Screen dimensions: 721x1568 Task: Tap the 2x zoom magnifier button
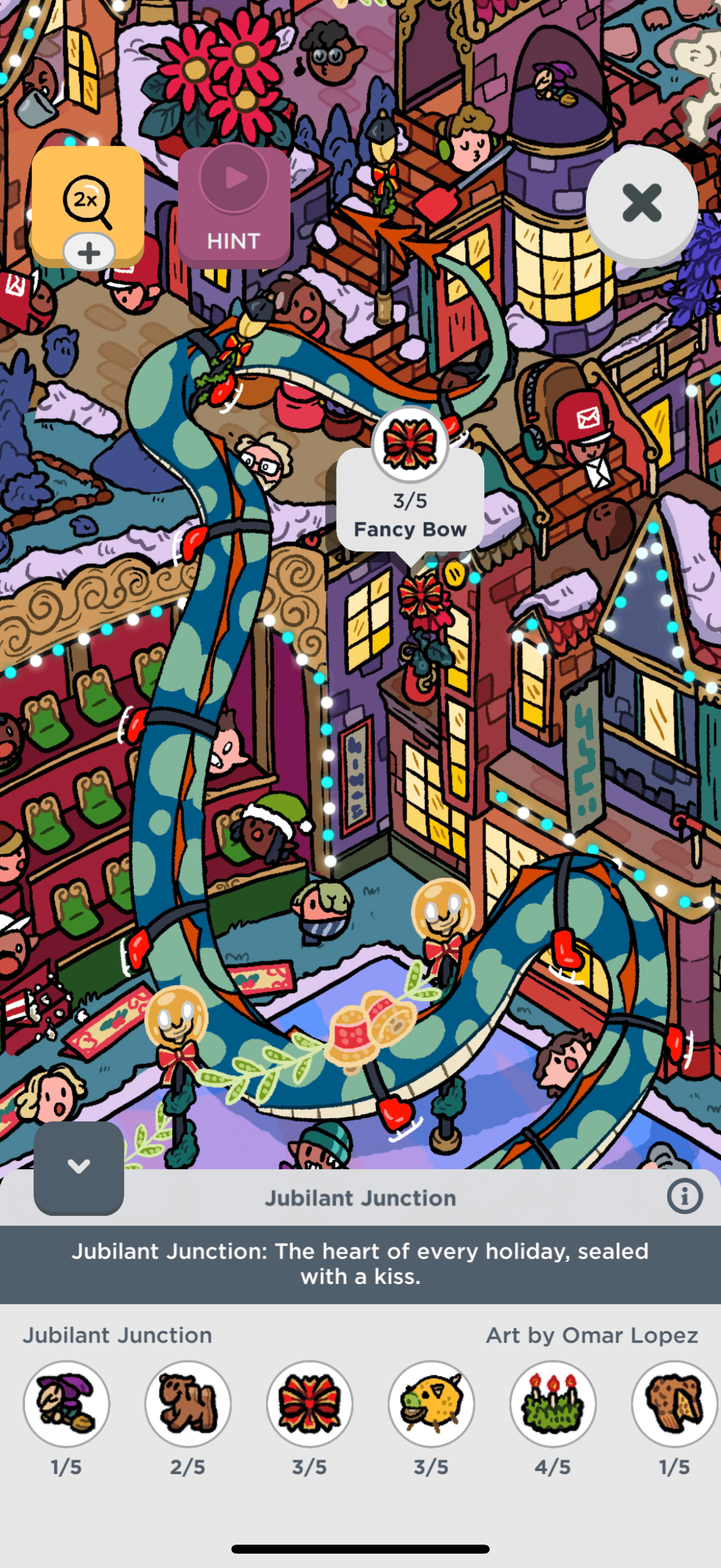click(87, 201)
